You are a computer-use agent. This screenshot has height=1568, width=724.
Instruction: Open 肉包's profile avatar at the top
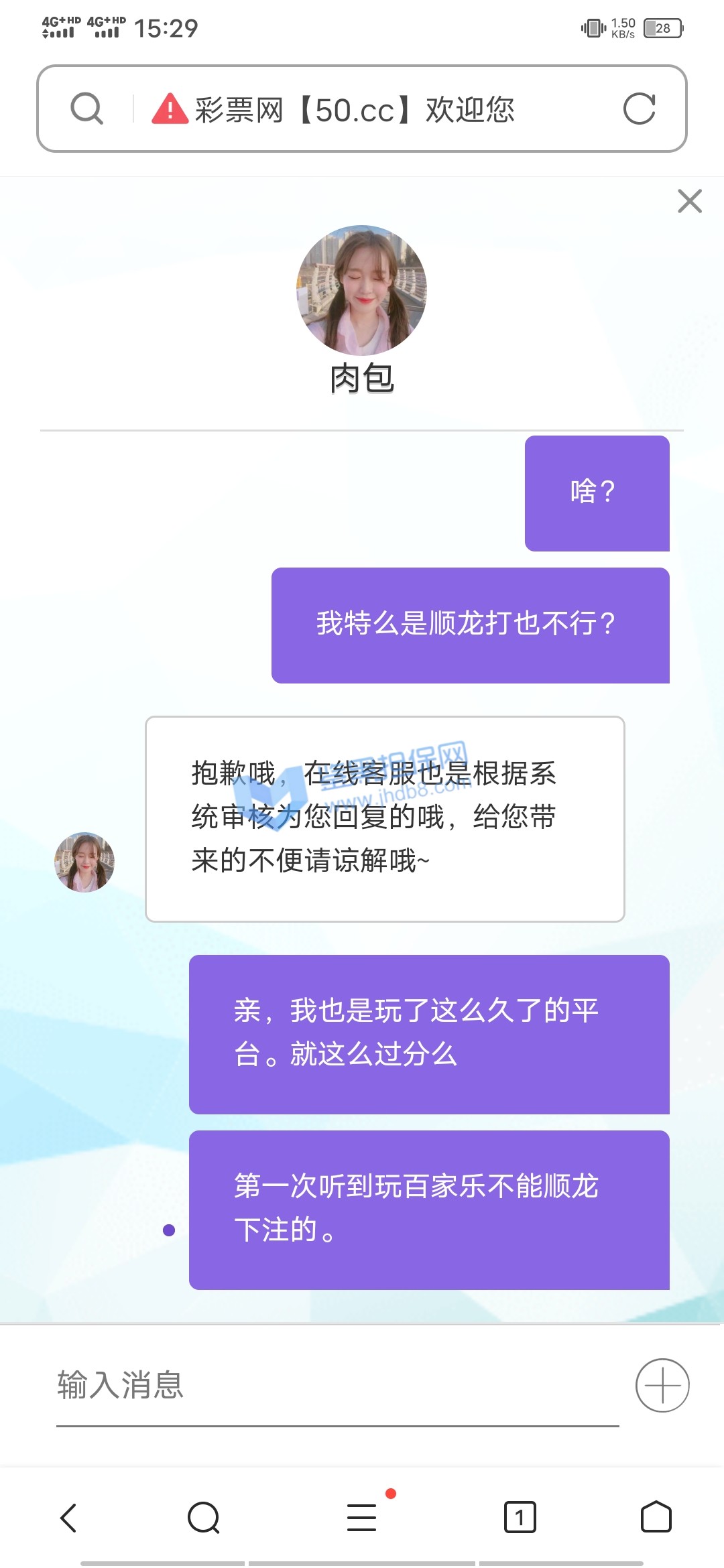pos(362,290)
